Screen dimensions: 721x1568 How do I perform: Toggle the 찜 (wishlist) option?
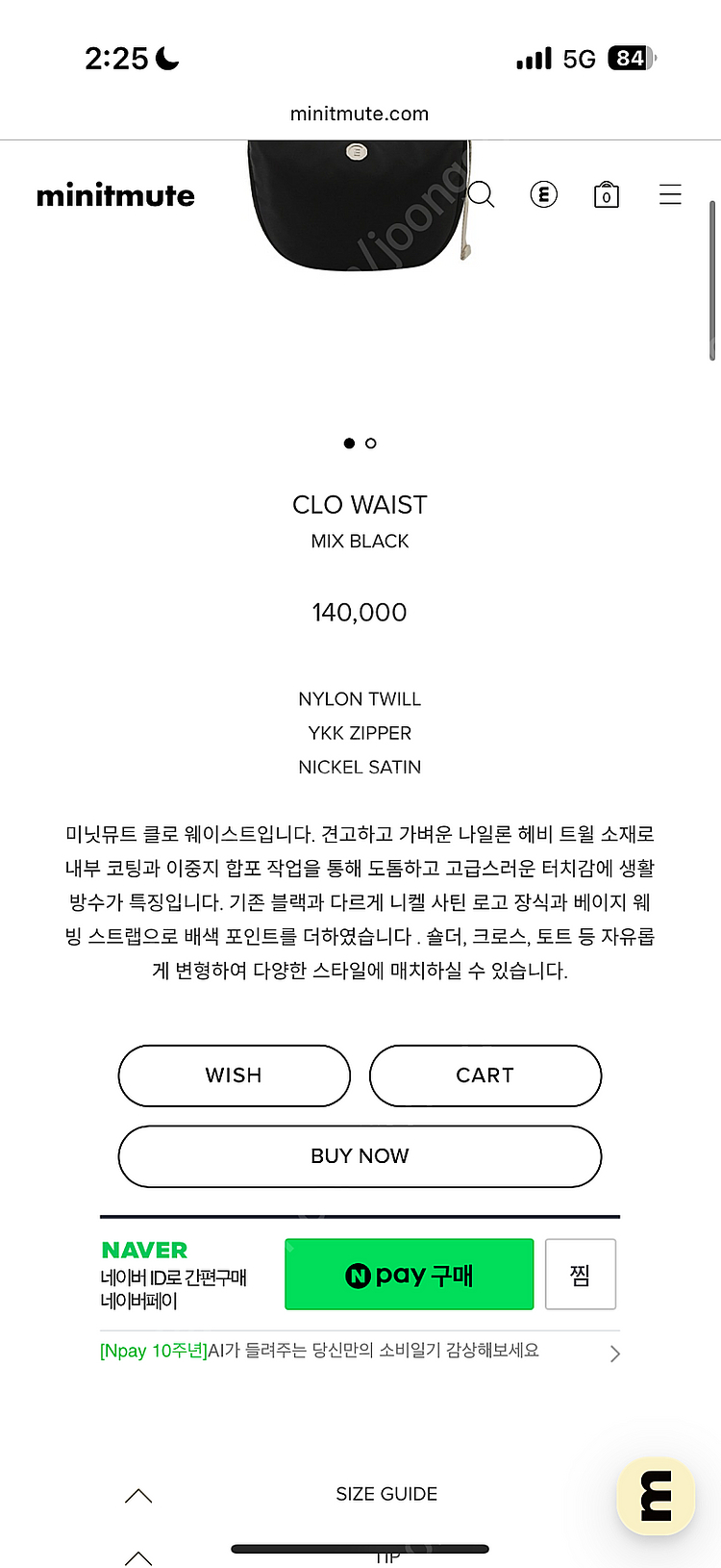pyautogui.click(x=581, y=1274)
